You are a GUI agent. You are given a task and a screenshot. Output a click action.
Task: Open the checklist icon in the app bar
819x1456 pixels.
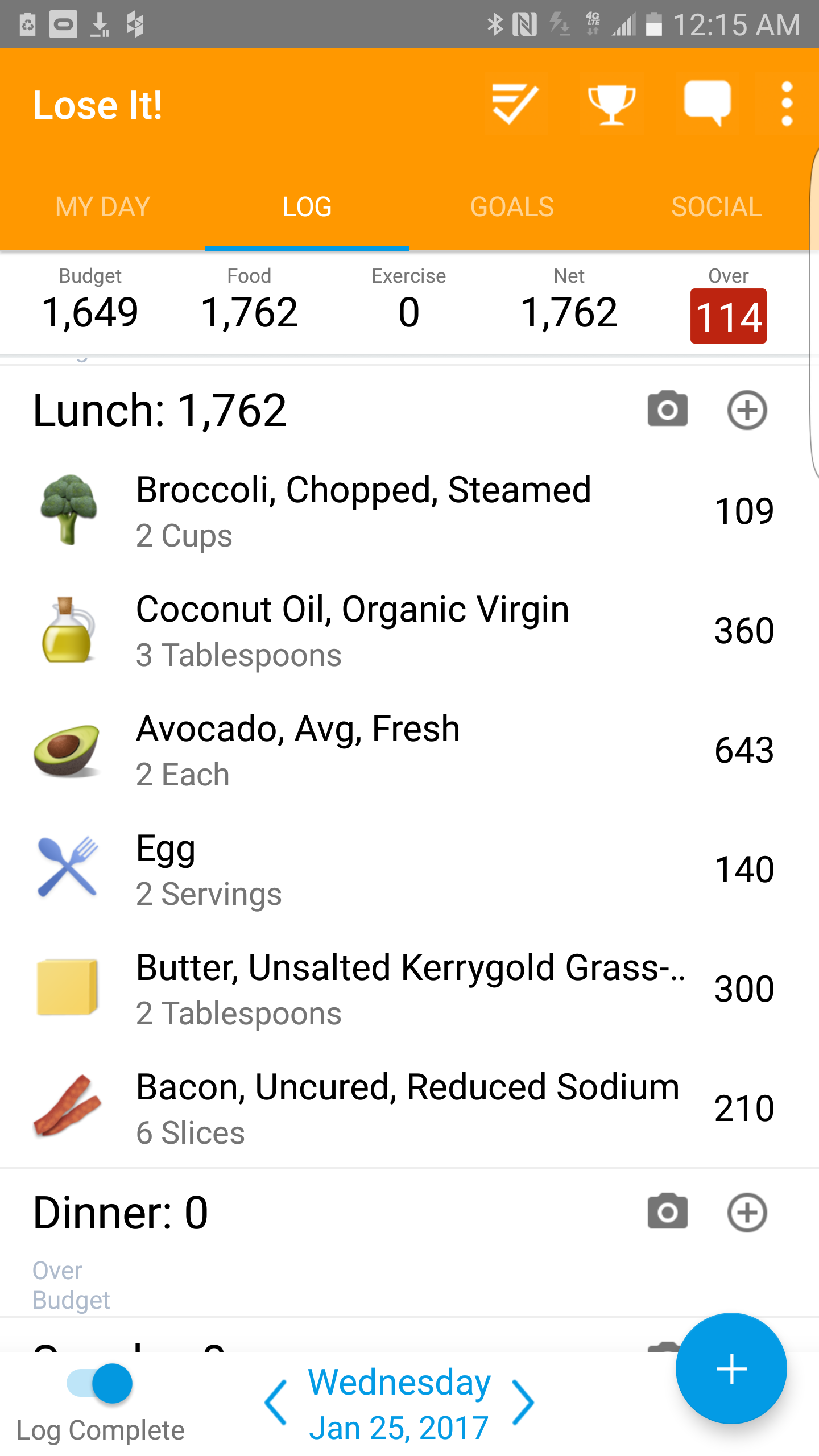point(515,104)
